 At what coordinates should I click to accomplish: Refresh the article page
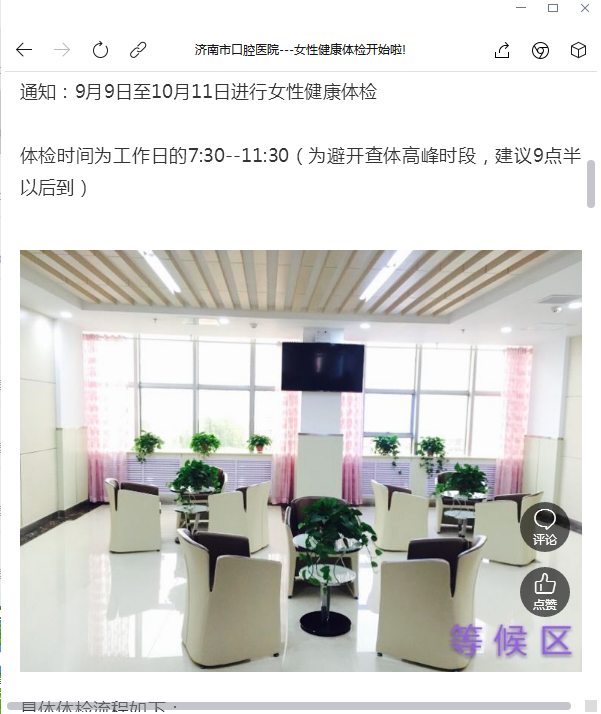pyautogui.click(x=100, y=50)
